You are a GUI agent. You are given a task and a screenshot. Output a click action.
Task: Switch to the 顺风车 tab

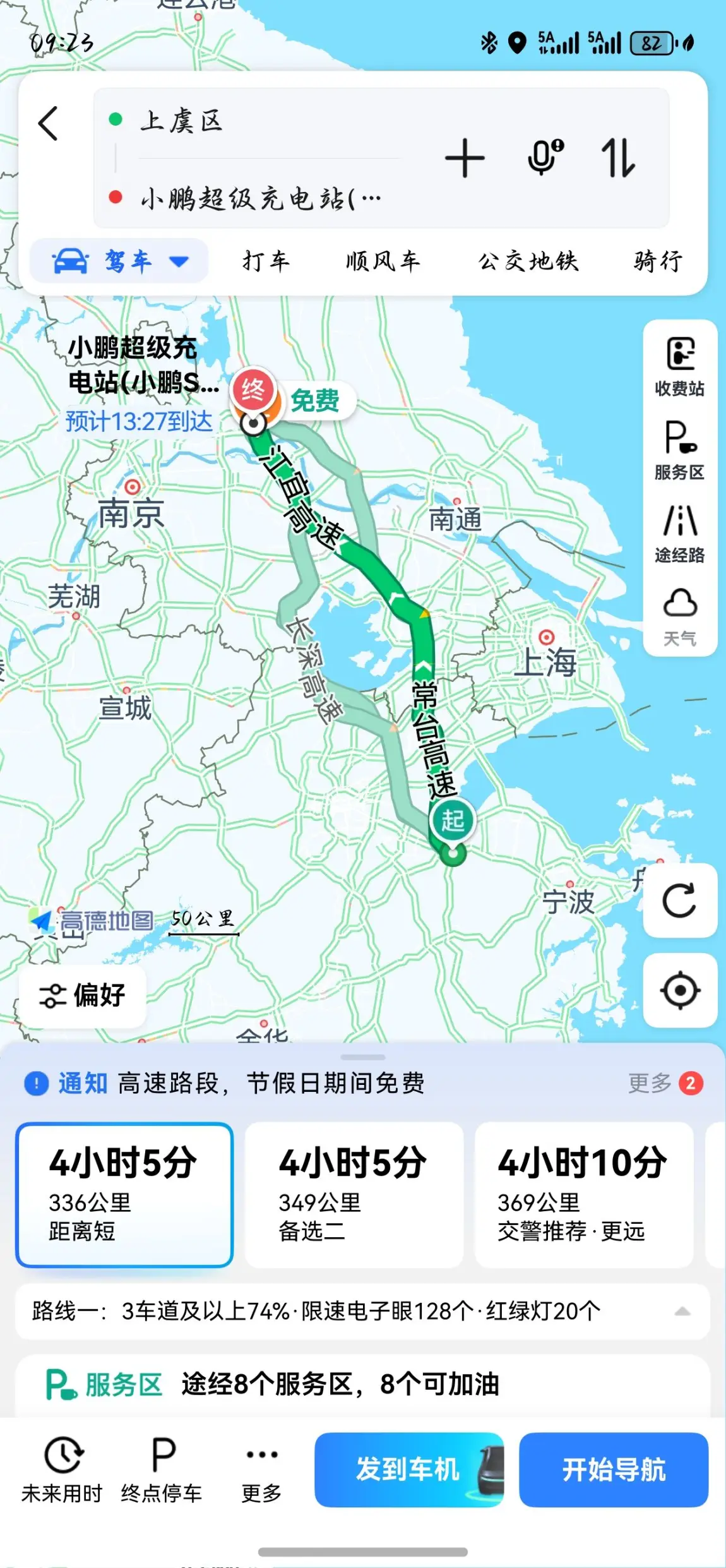383,261
